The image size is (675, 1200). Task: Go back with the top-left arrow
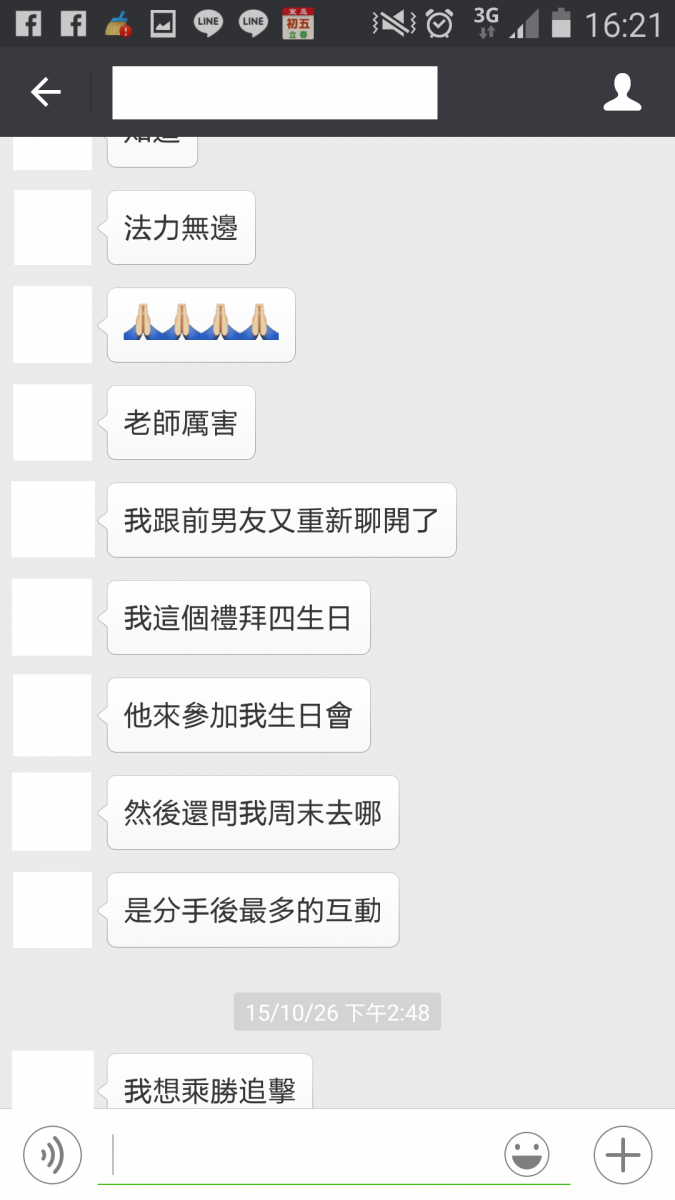[45, 93]
